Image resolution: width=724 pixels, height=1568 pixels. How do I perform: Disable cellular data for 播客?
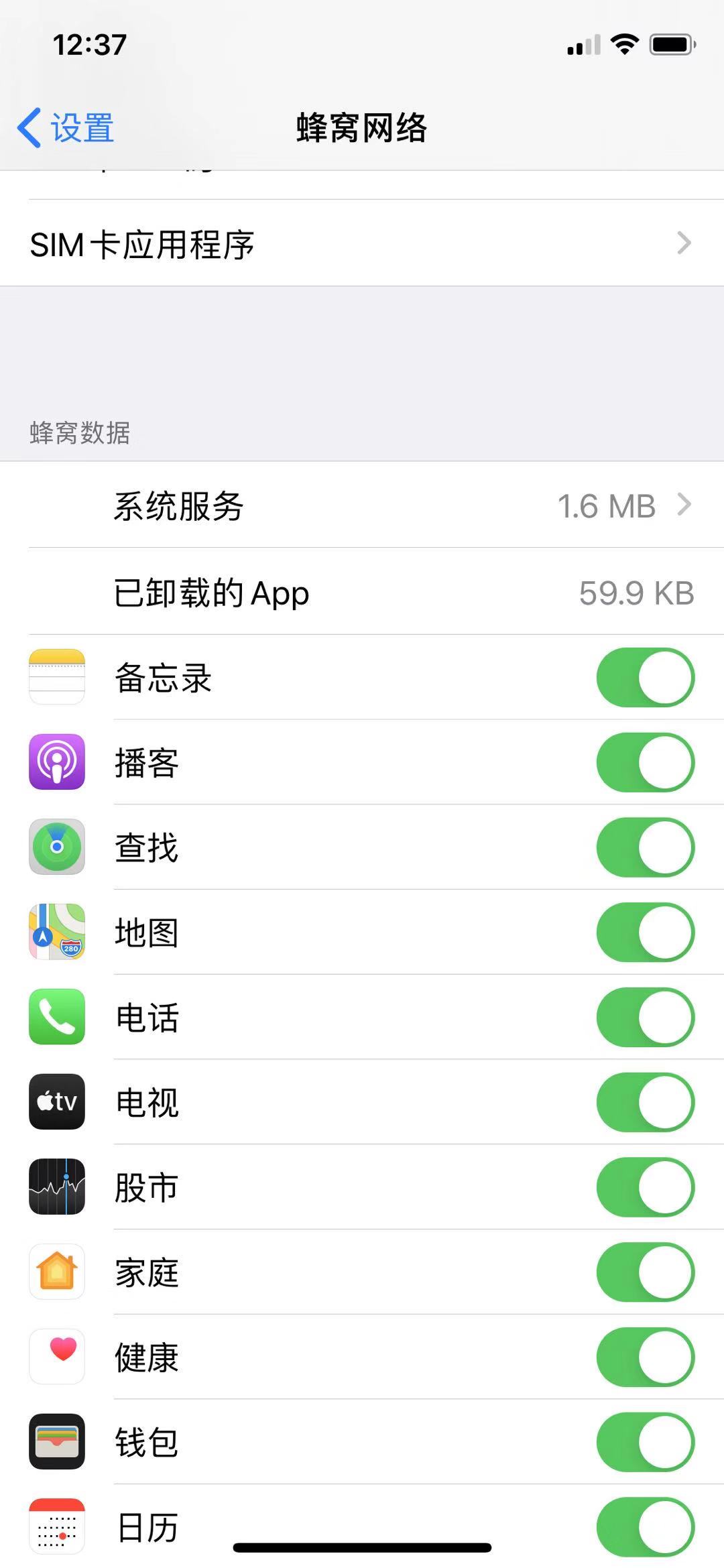(645, 762)
